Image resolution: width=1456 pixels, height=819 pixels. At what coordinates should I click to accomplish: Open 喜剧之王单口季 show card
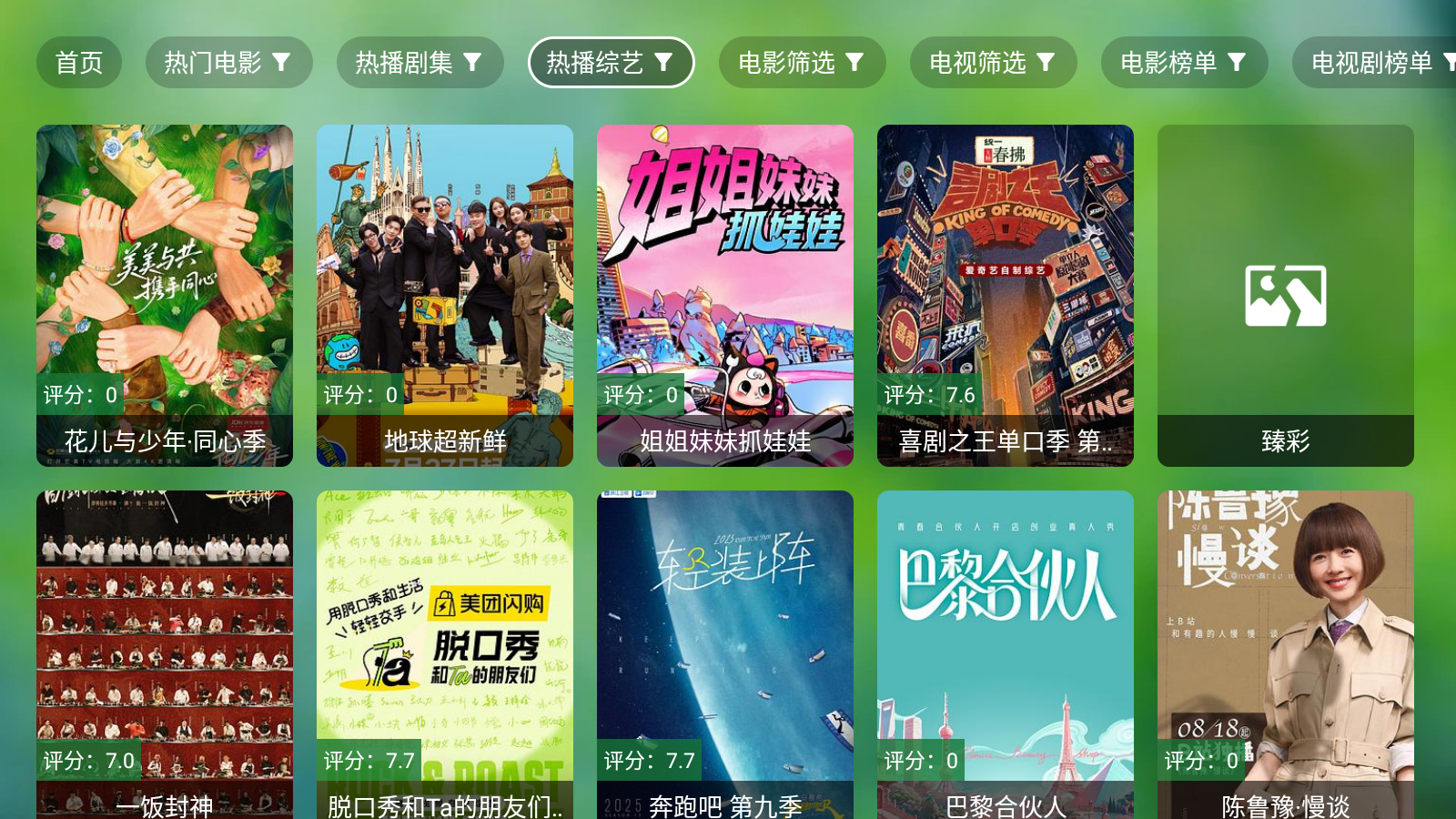click(1006, 296)
